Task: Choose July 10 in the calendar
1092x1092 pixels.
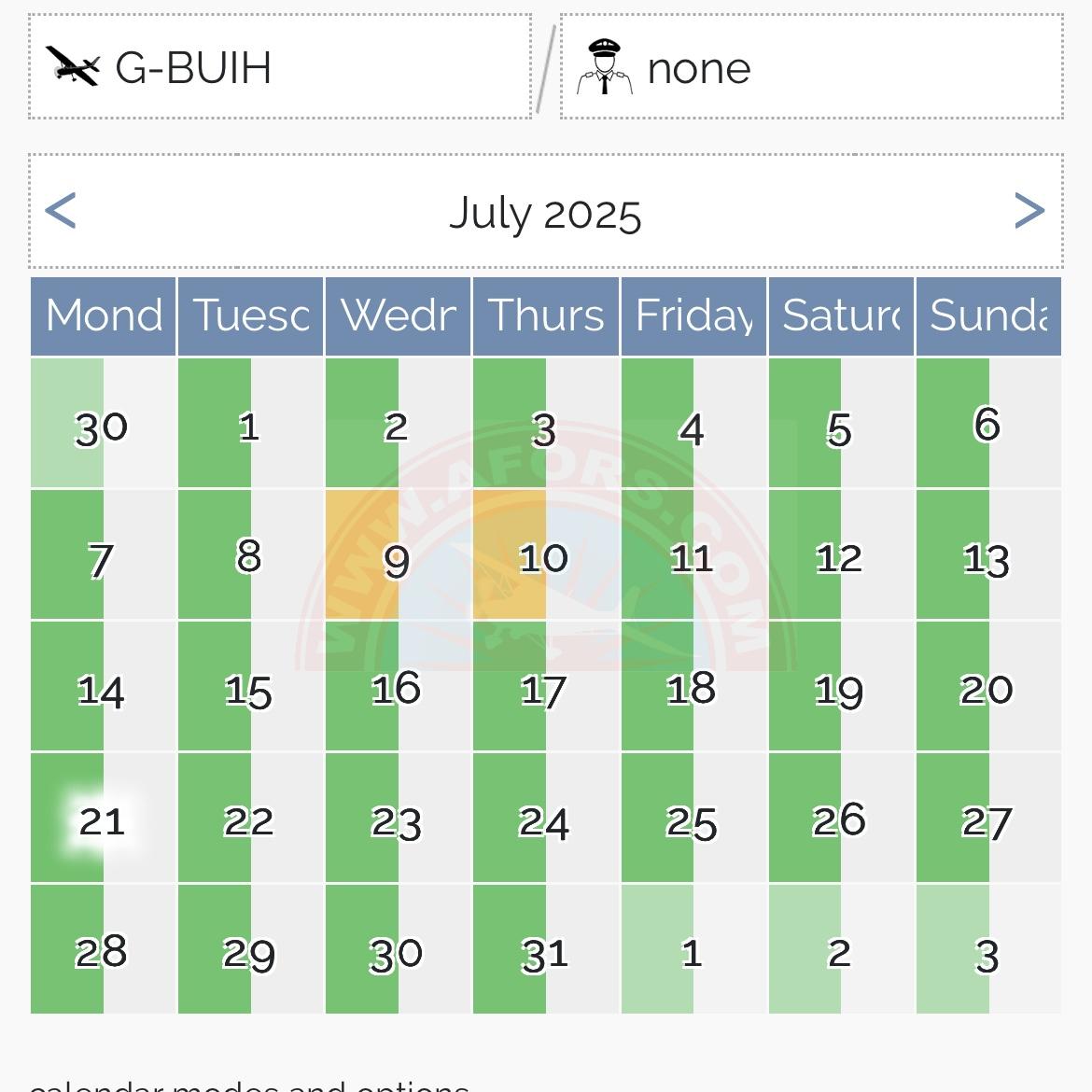Action: pos(545,556)
